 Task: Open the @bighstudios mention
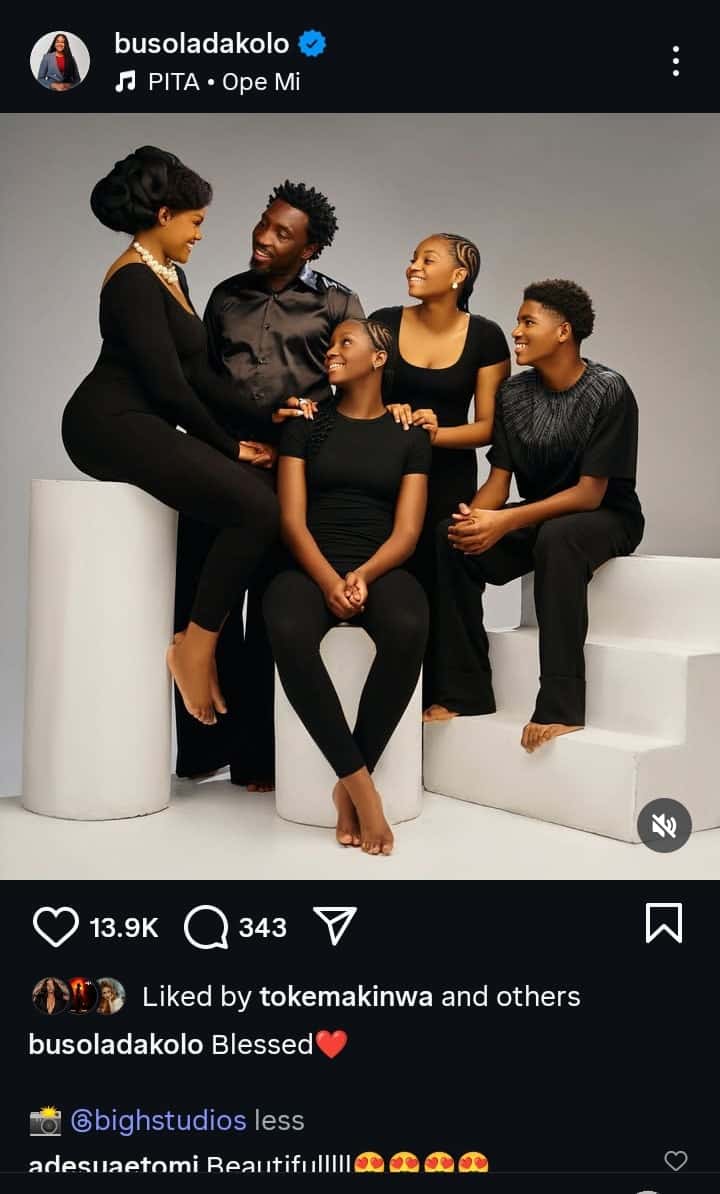[158, 1120]
